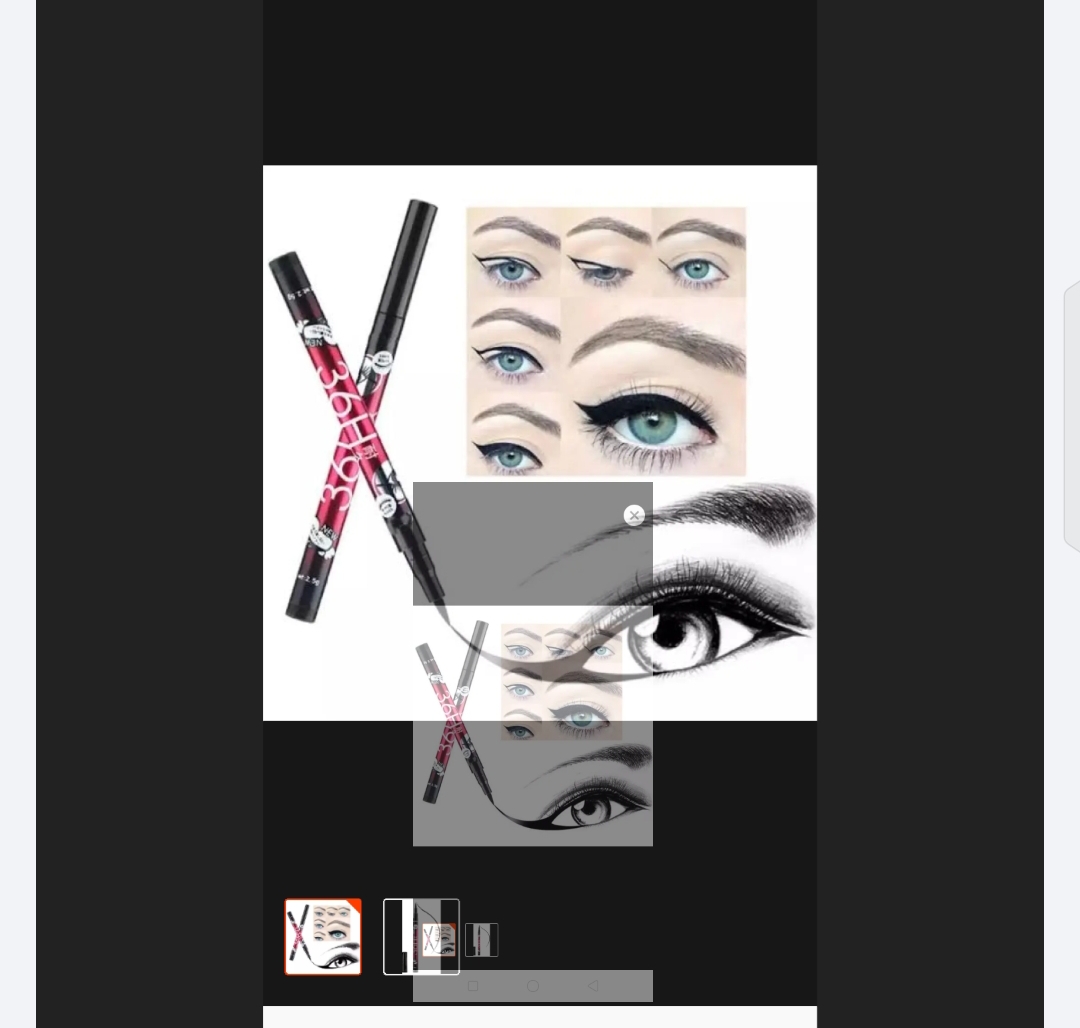Screen dimensions: 1080x1028
Task: Select the first eyeliner image thumbnail
Action: [323, 937]
